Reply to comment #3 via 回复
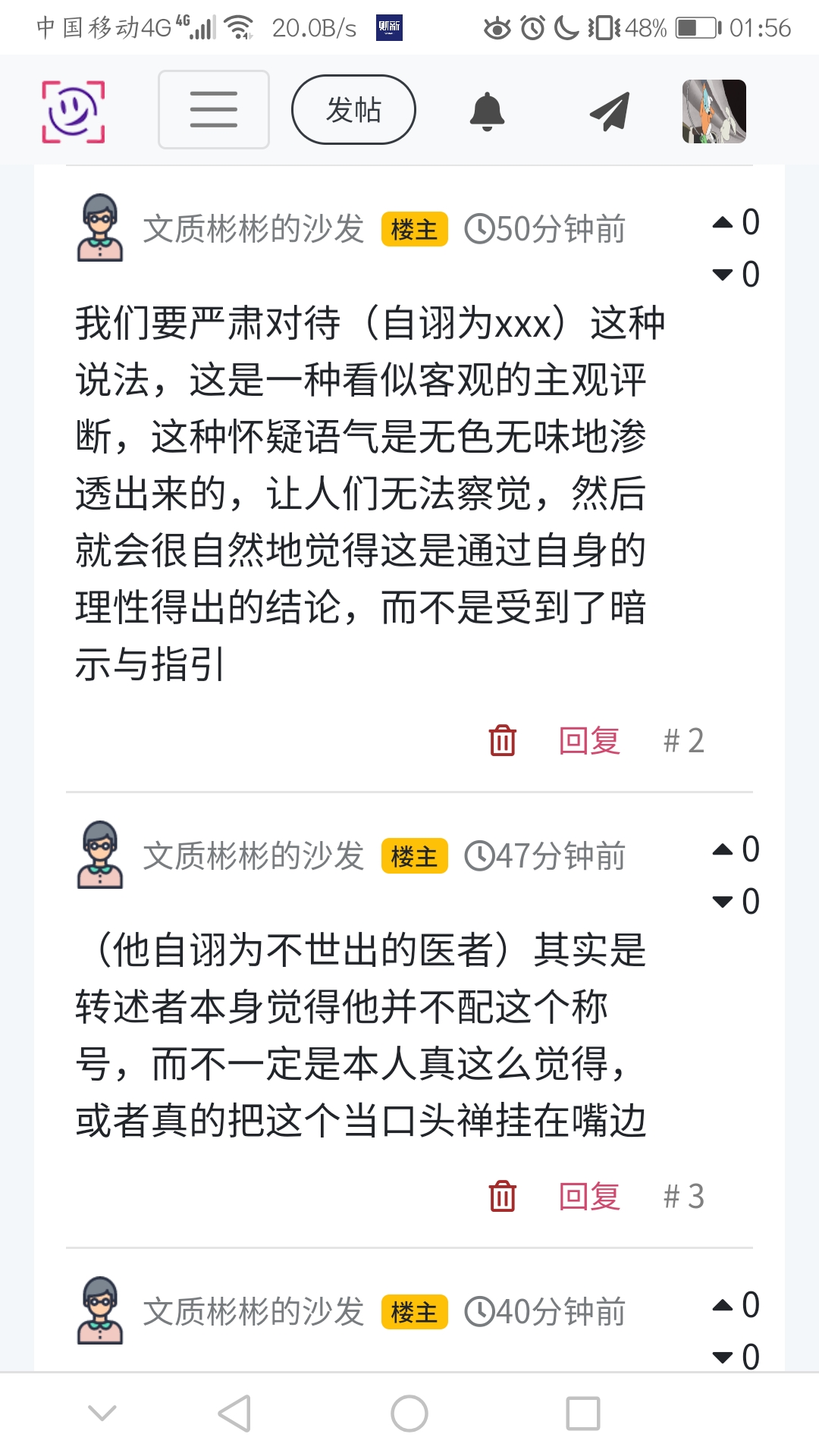819x1456 pixels. click(x=589, y=1196)
